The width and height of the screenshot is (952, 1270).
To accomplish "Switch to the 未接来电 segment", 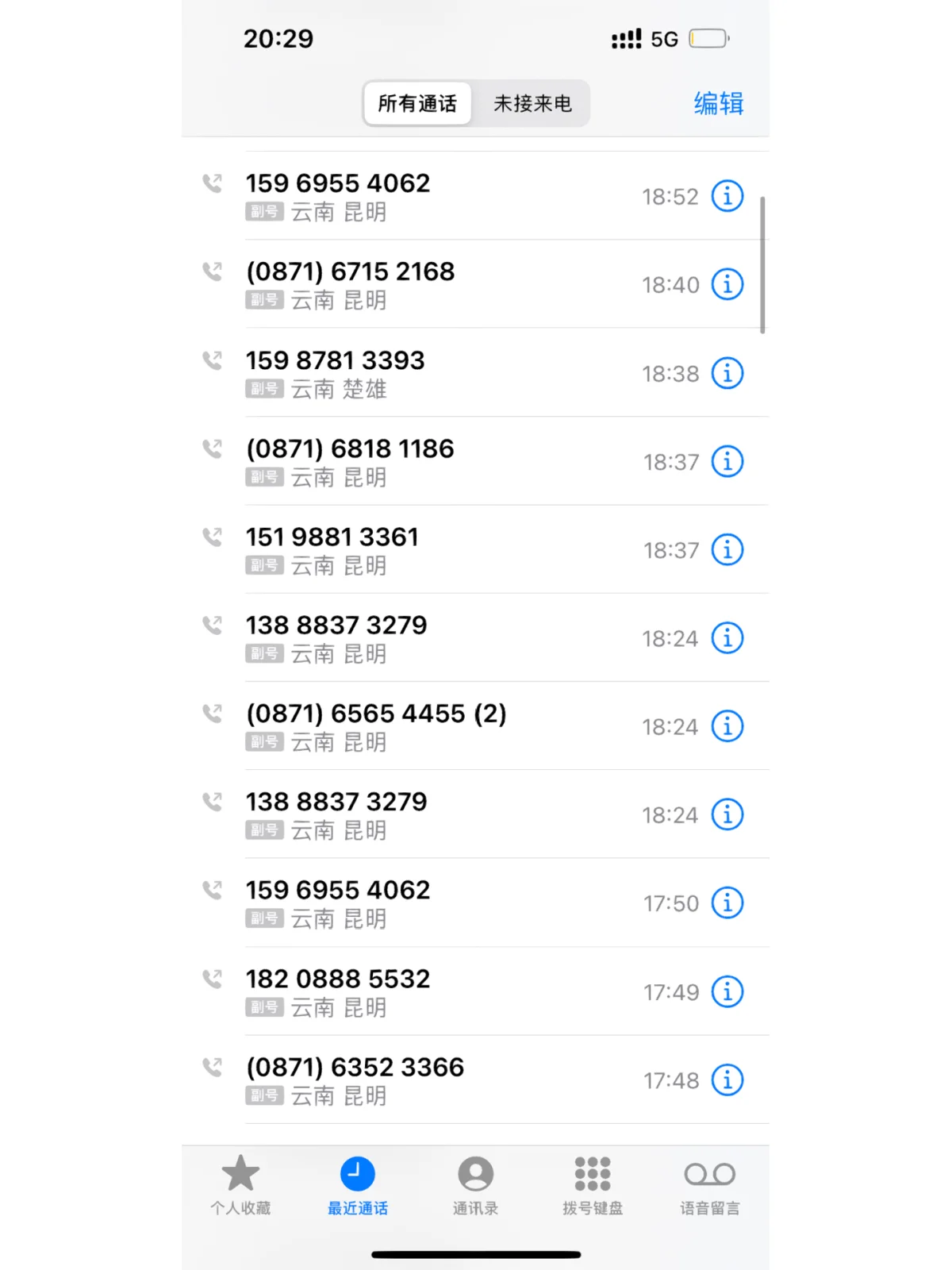I will point(532,103).
